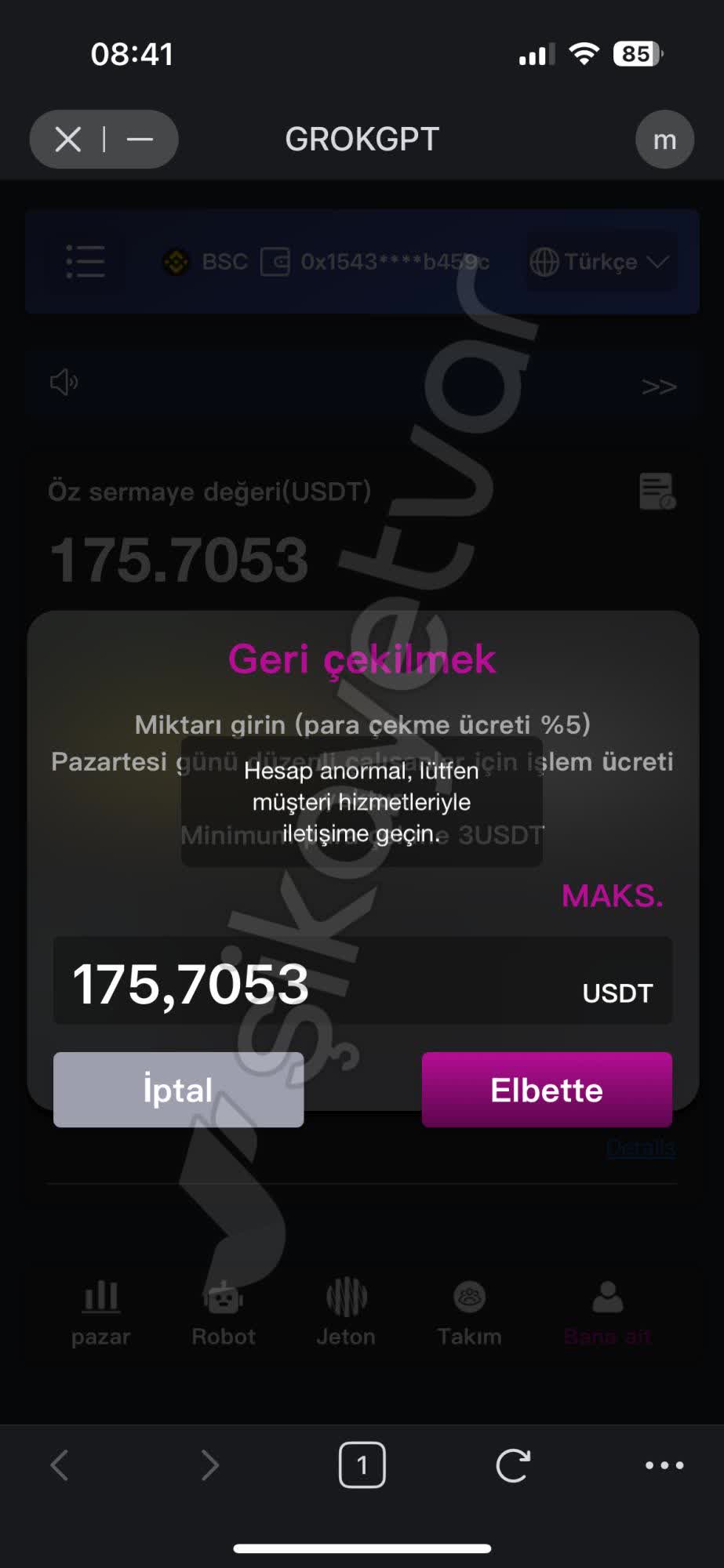
Task: Click the 175,7053 USDT amount field
Action: 314,982
